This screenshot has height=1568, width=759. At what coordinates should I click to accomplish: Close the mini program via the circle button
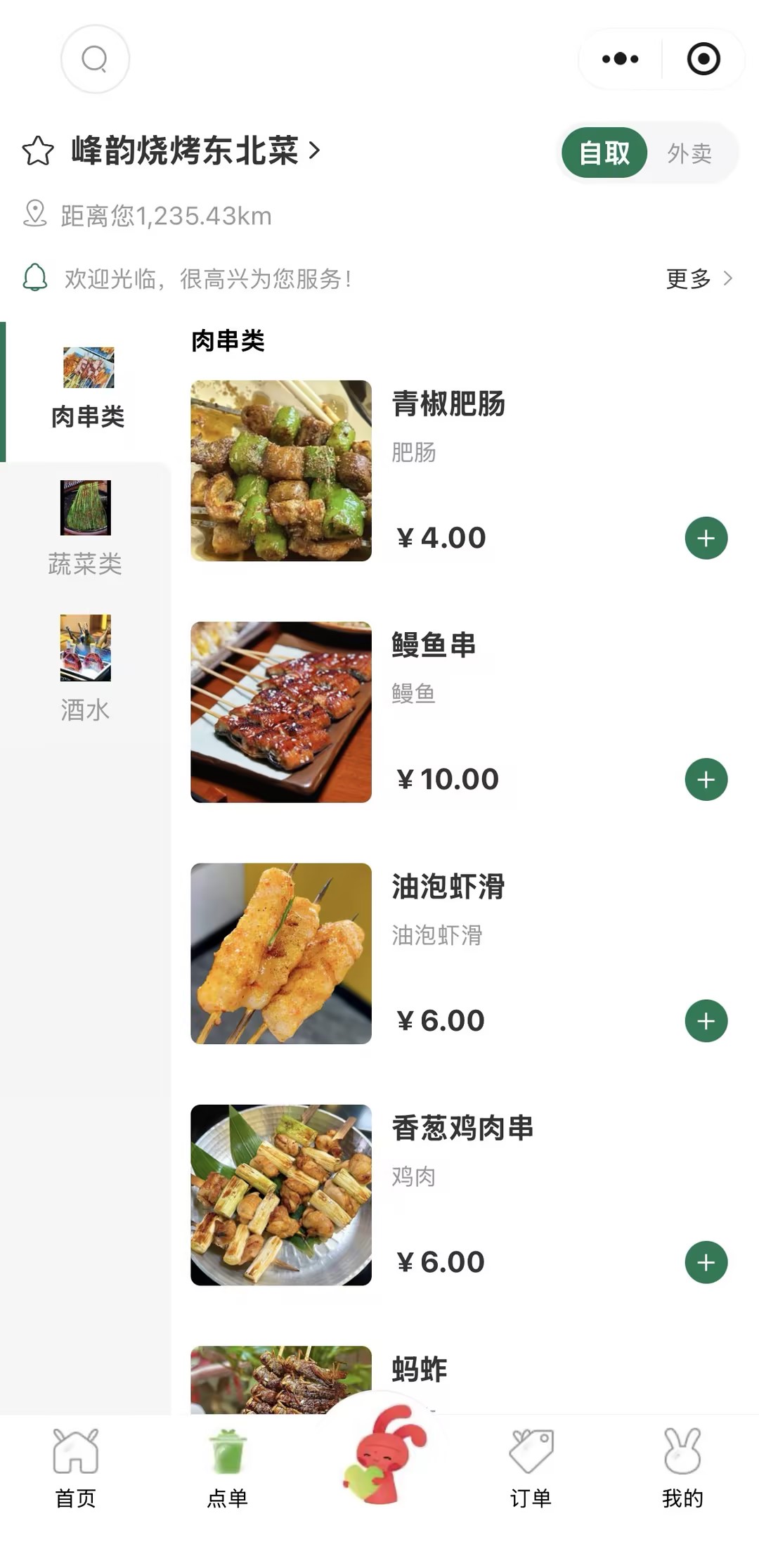coord(703,59)
